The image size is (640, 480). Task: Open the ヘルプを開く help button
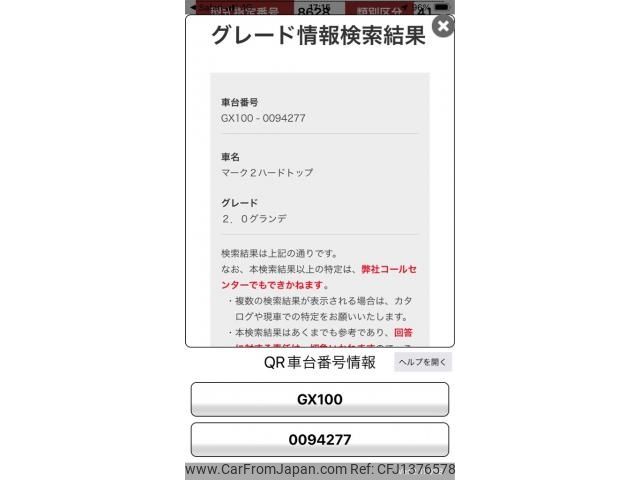coord(423,362)
